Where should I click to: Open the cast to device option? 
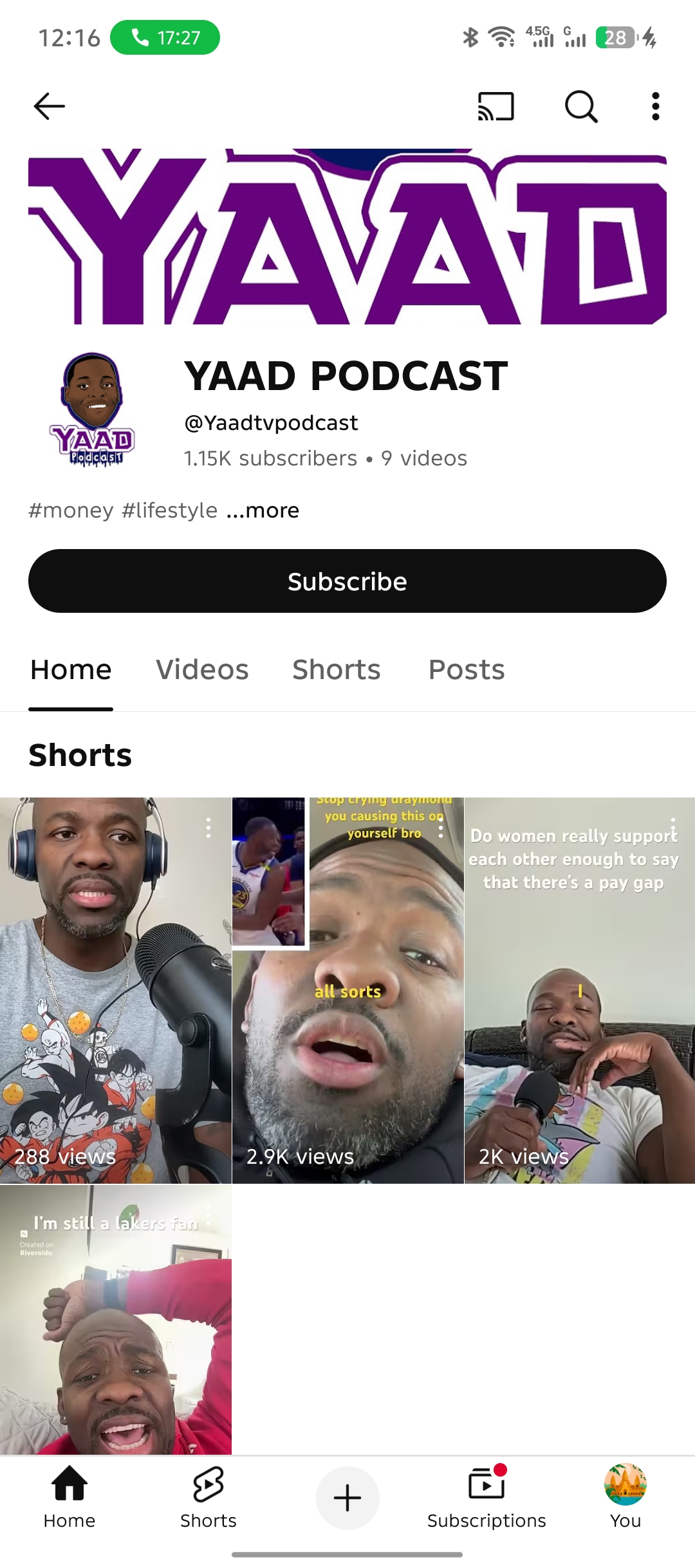point(496,106)
